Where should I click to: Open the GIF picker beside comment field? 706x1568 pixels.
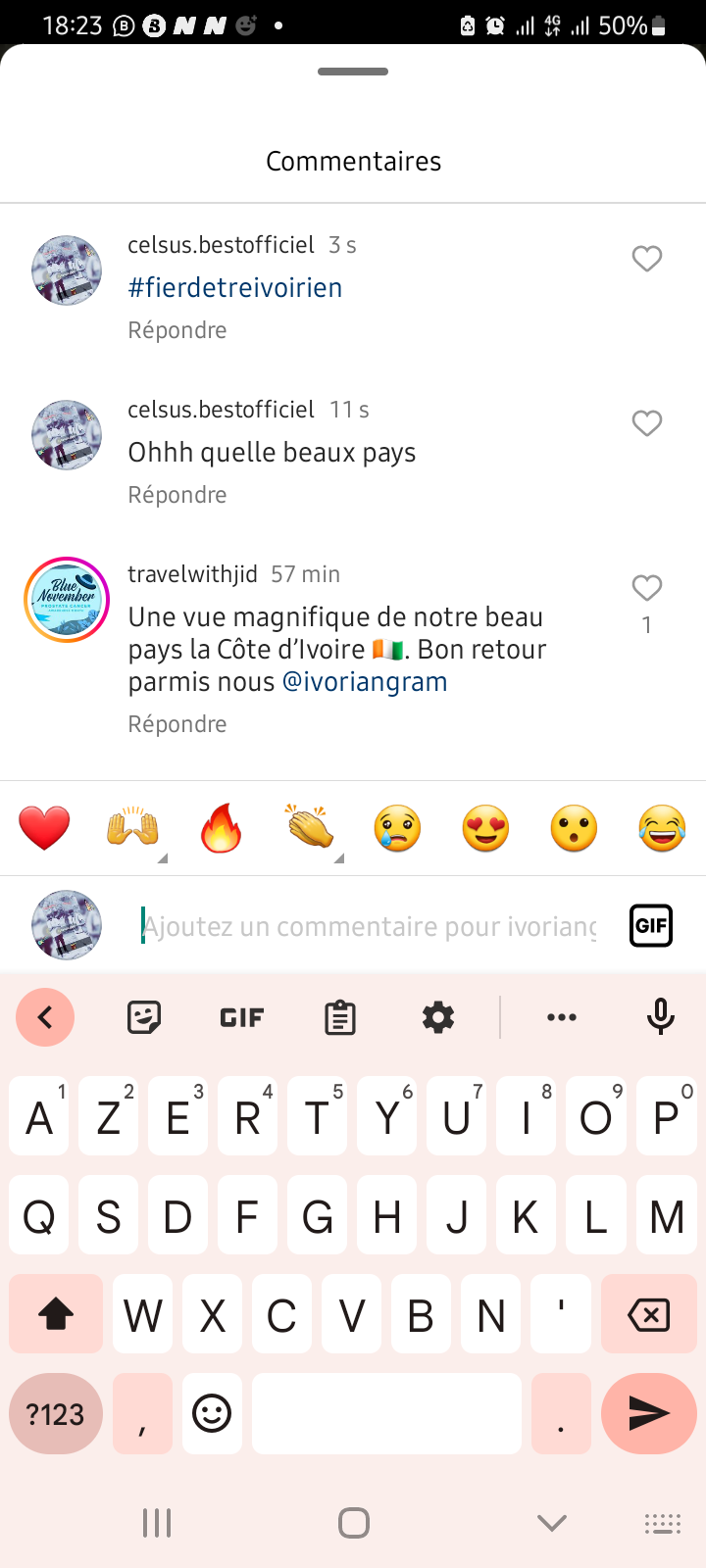[651, 925]
